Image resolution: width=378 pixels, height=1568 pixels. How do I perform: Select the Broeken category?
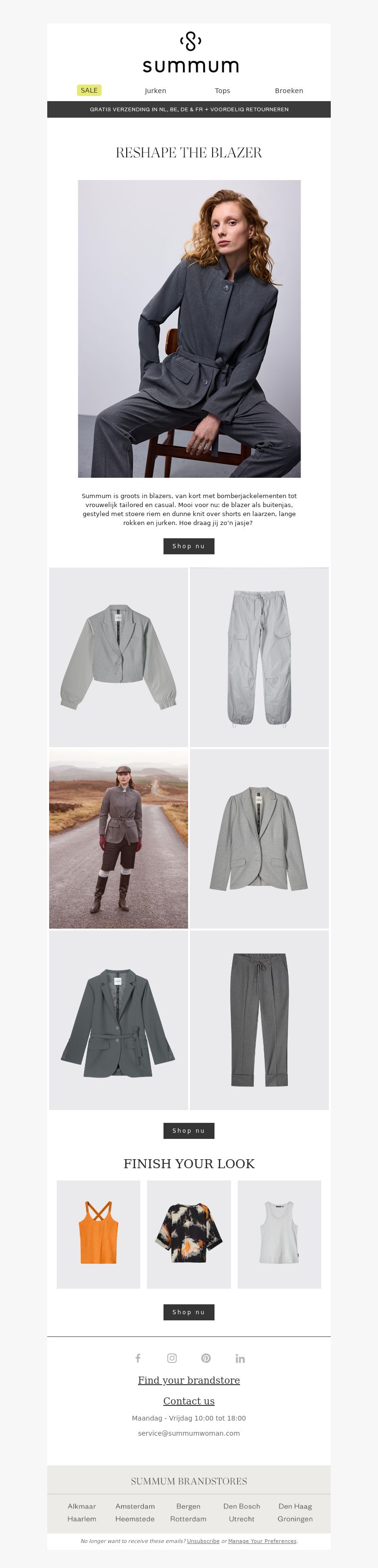pyautogui.click(x=289, y=91)
